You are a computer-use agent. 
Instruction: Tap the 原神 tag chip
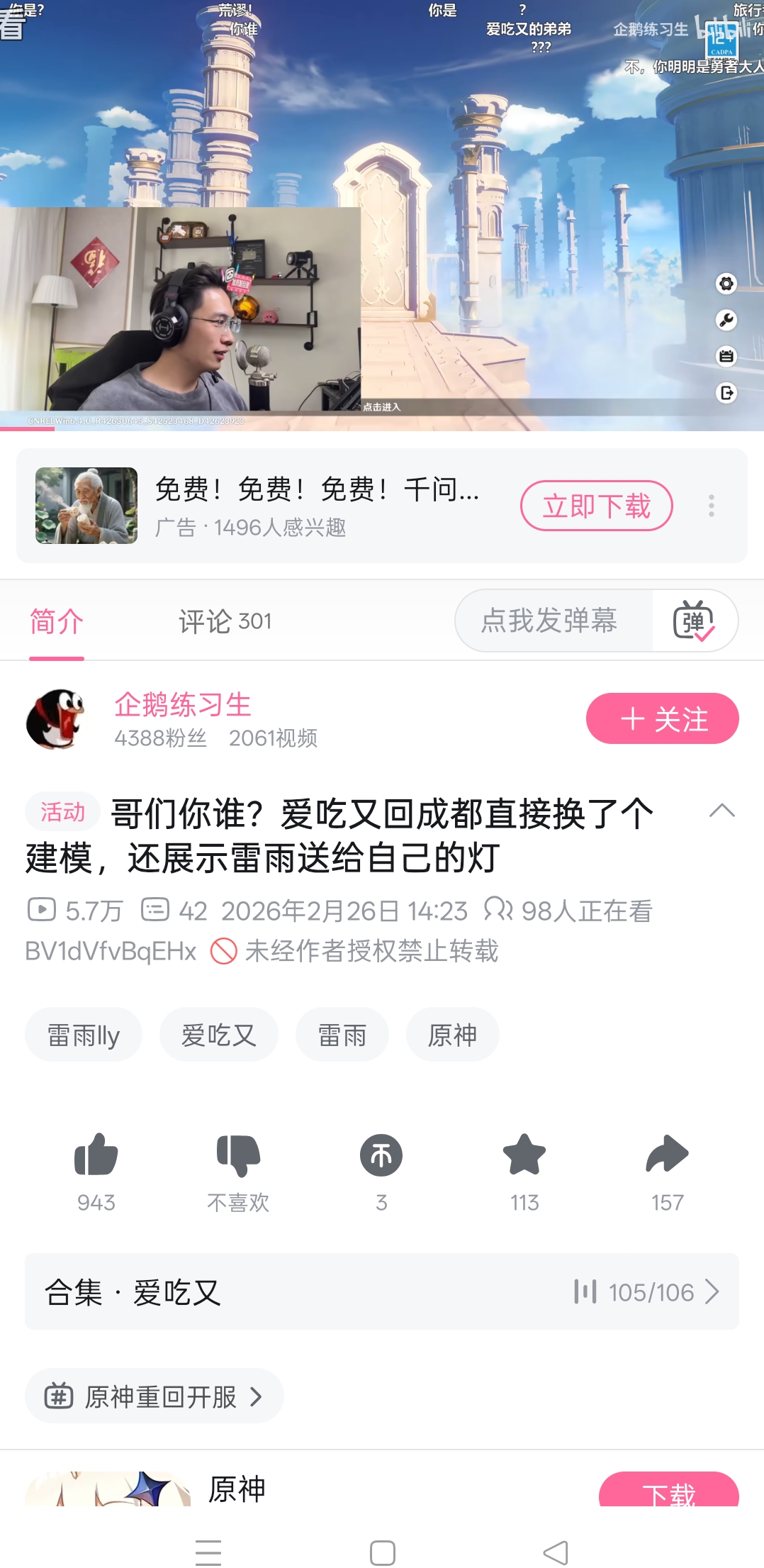pos(452,1035)
